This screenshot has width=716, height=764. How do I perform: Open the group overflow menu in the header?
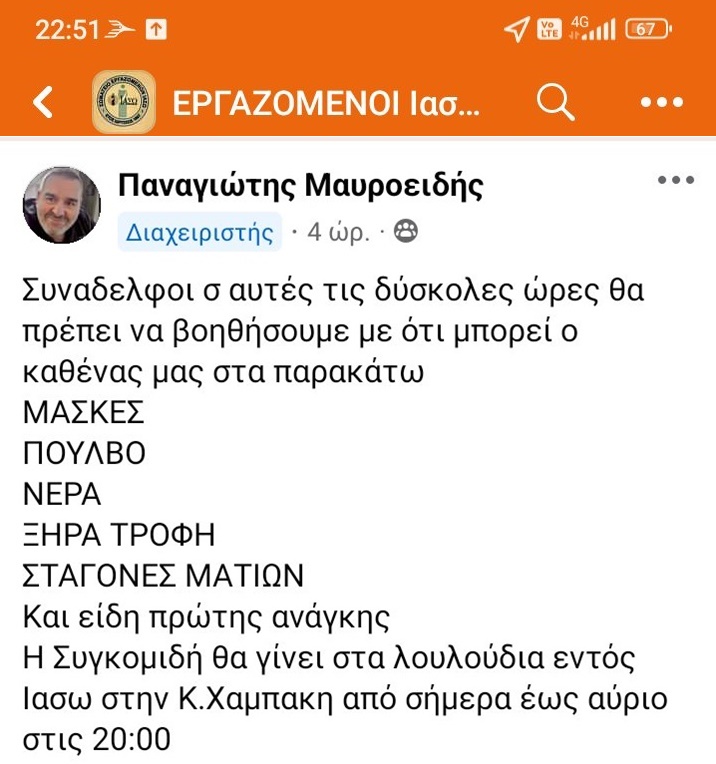(660, 102)
